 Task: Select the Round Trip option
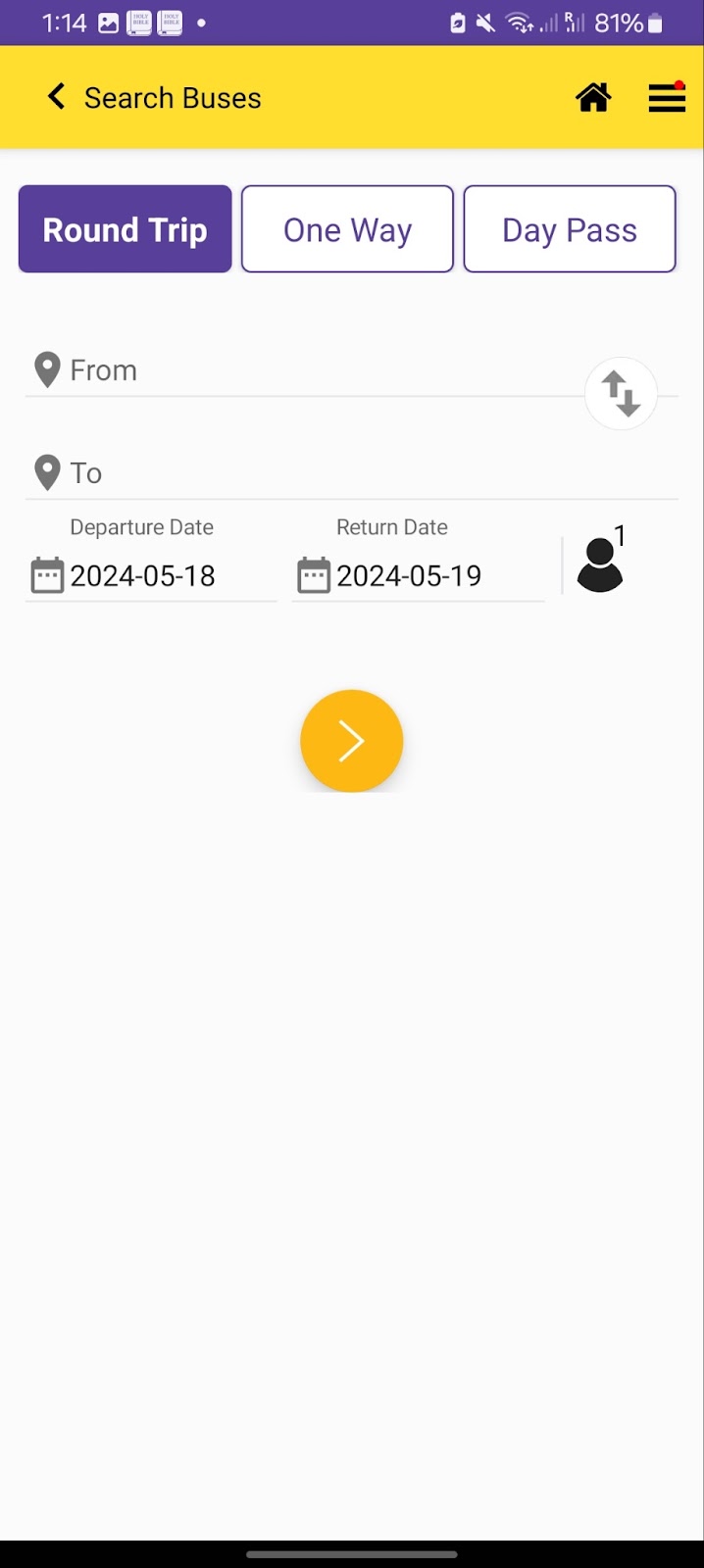pyautogui.click(x=126, y=229)
